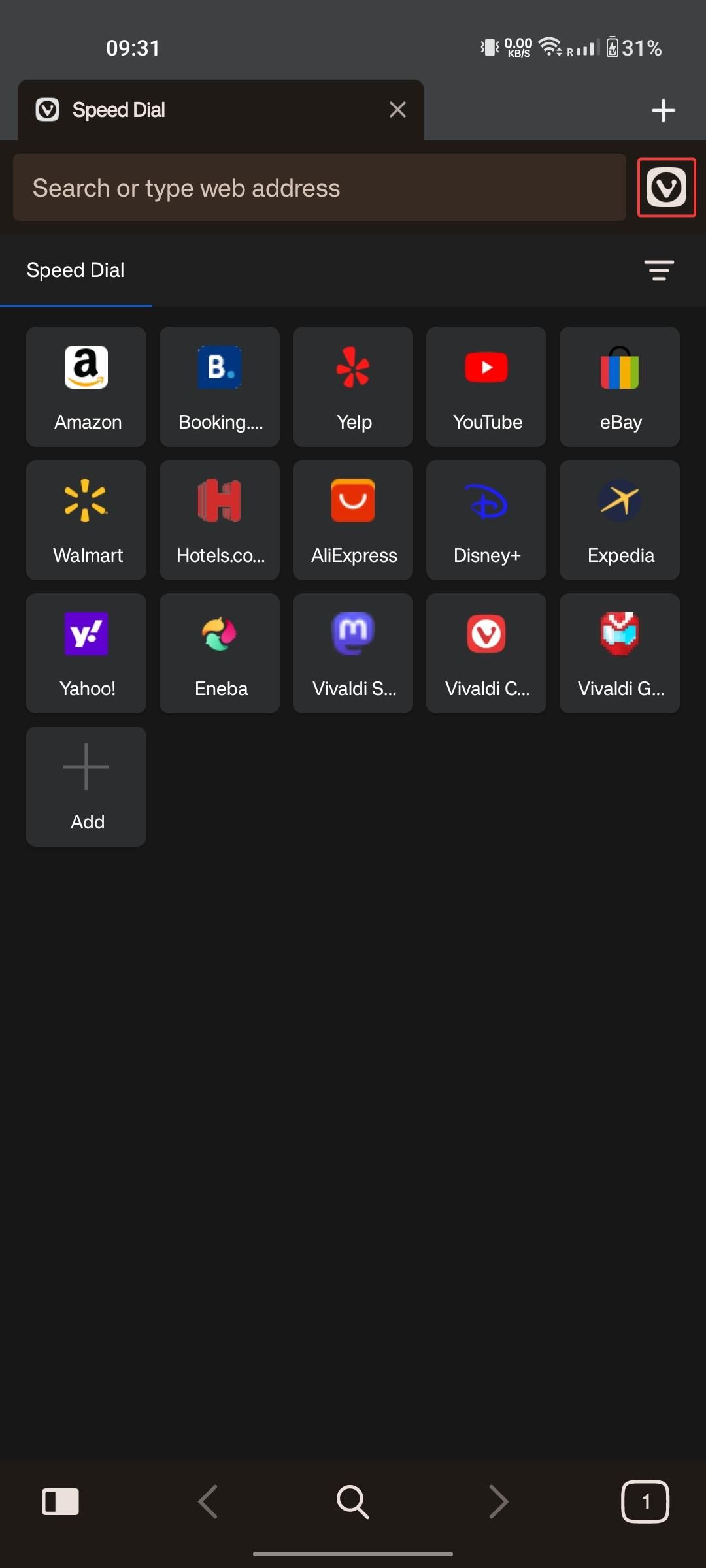
Task: Open the Panels icon in the bottom toolbar
Action: [x=60, y=1501]
